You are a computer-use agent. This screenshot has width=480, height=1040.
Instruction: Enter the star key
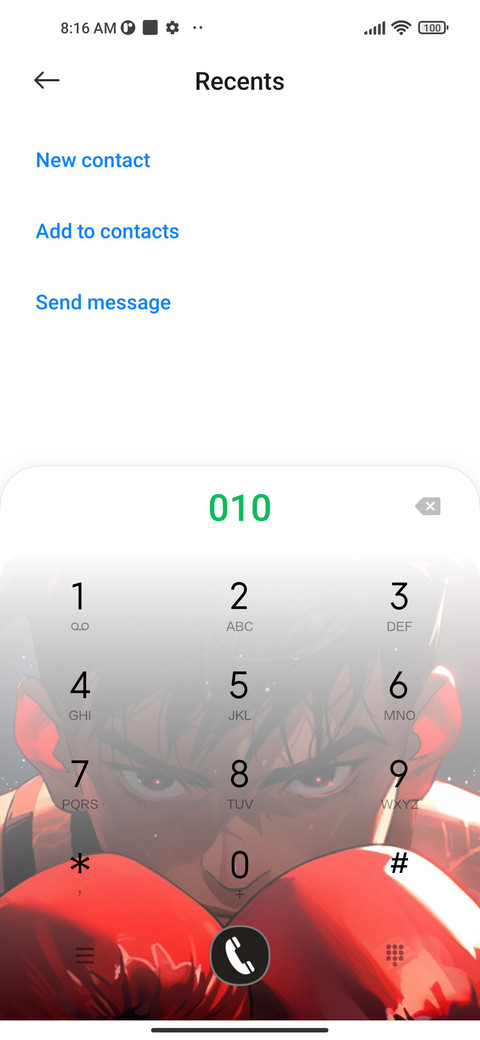tap(80, 874)
